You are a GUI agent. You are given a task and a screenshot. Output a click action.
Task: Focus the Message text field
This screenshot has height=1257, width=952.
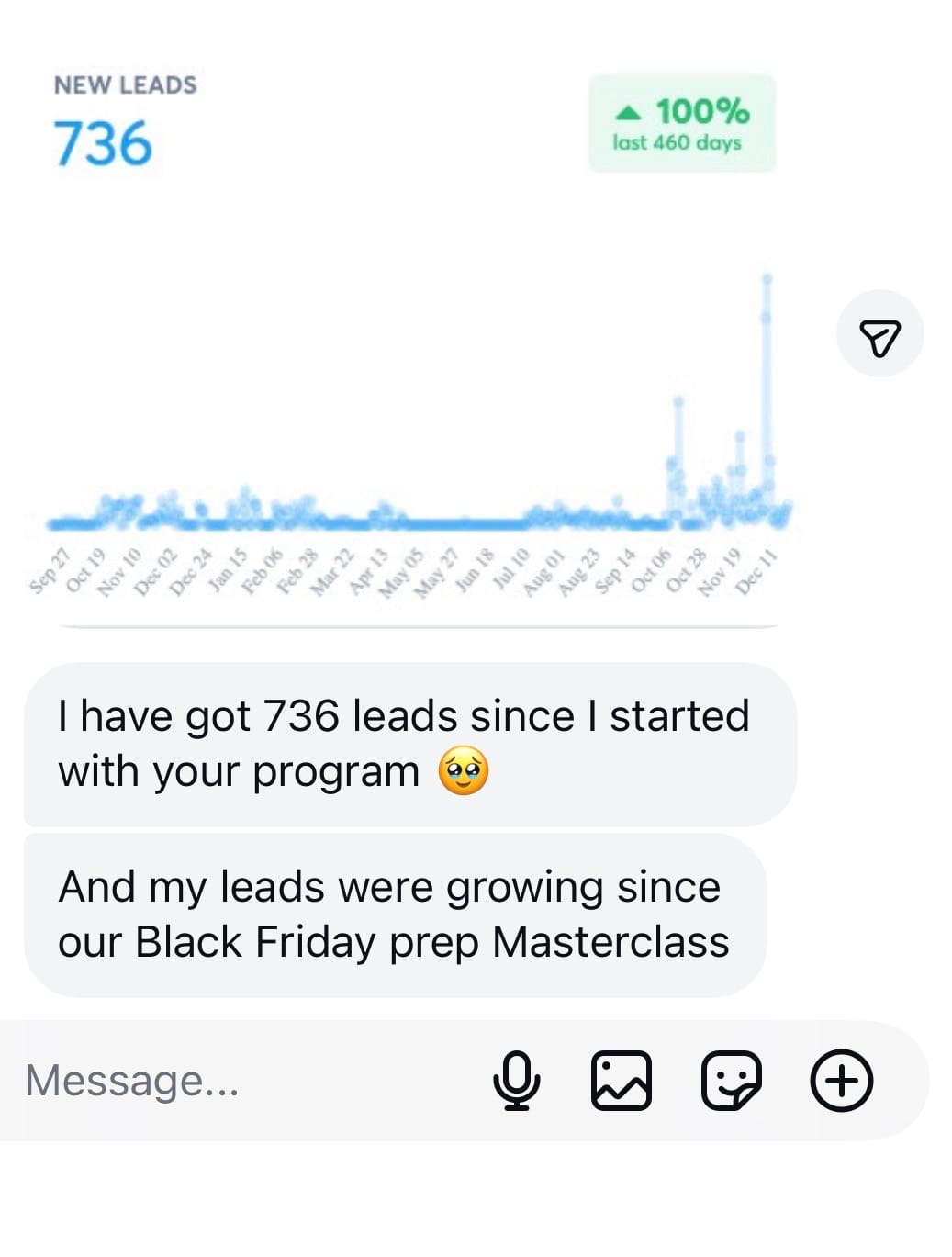tap(239, 1081)
